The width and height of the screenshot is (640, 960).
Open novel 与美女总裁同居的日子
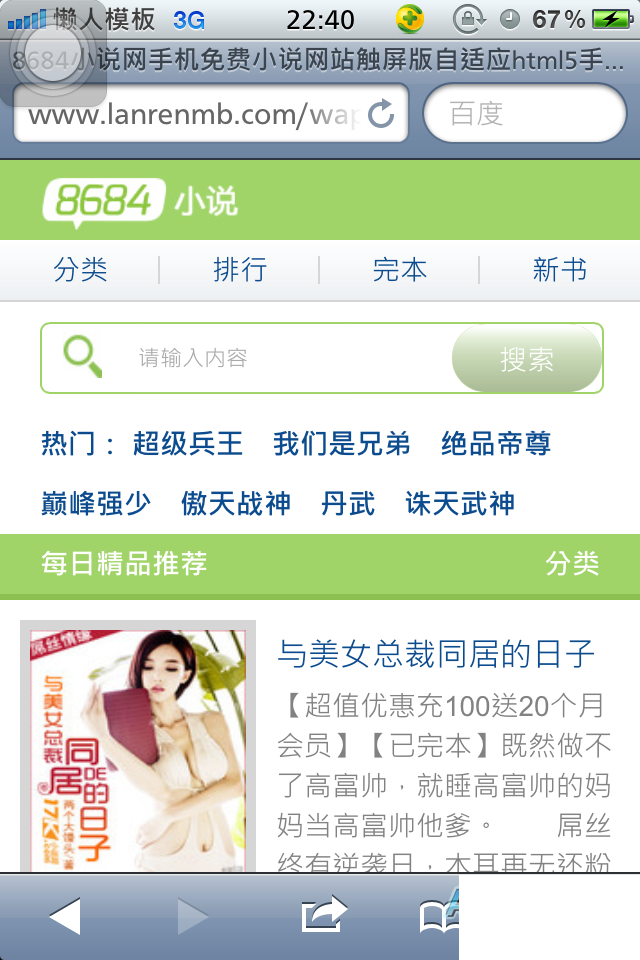coord(436,654)
